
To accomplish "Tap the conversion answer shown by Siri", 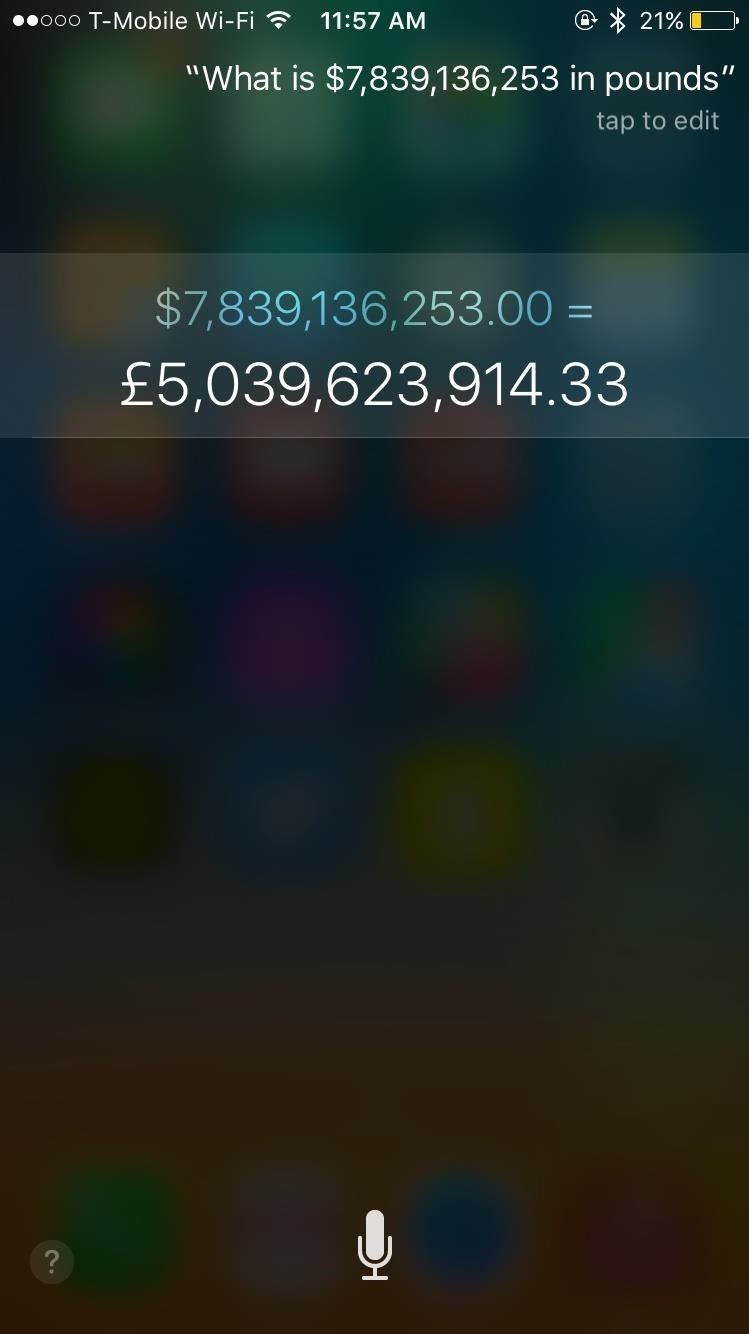I will (x=374, y=383).
